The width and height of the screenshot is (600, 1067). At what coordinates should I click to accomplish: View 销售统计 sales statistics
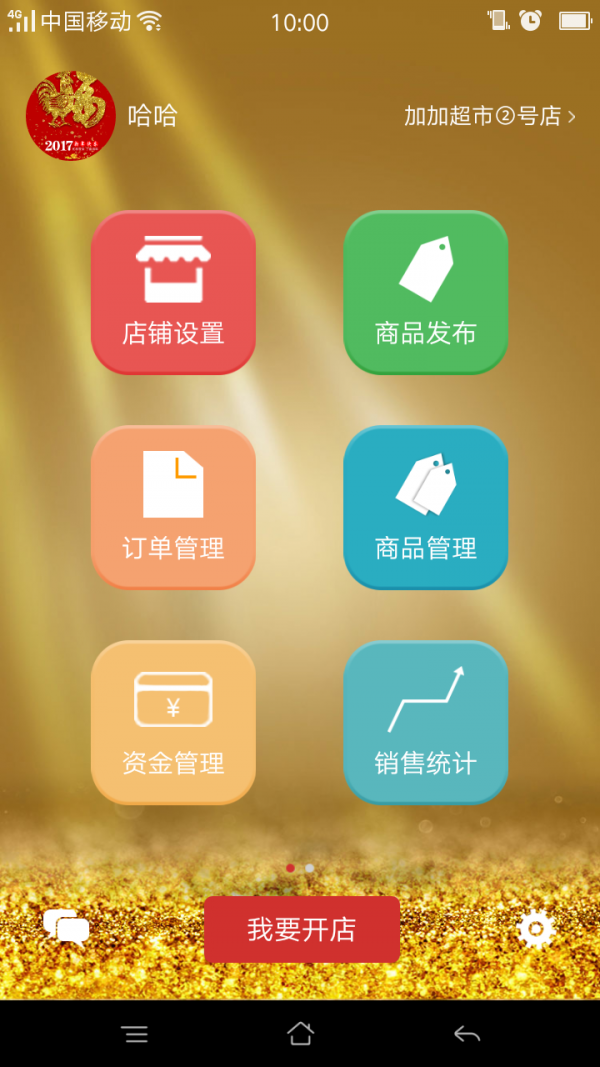tap(426, 722)
